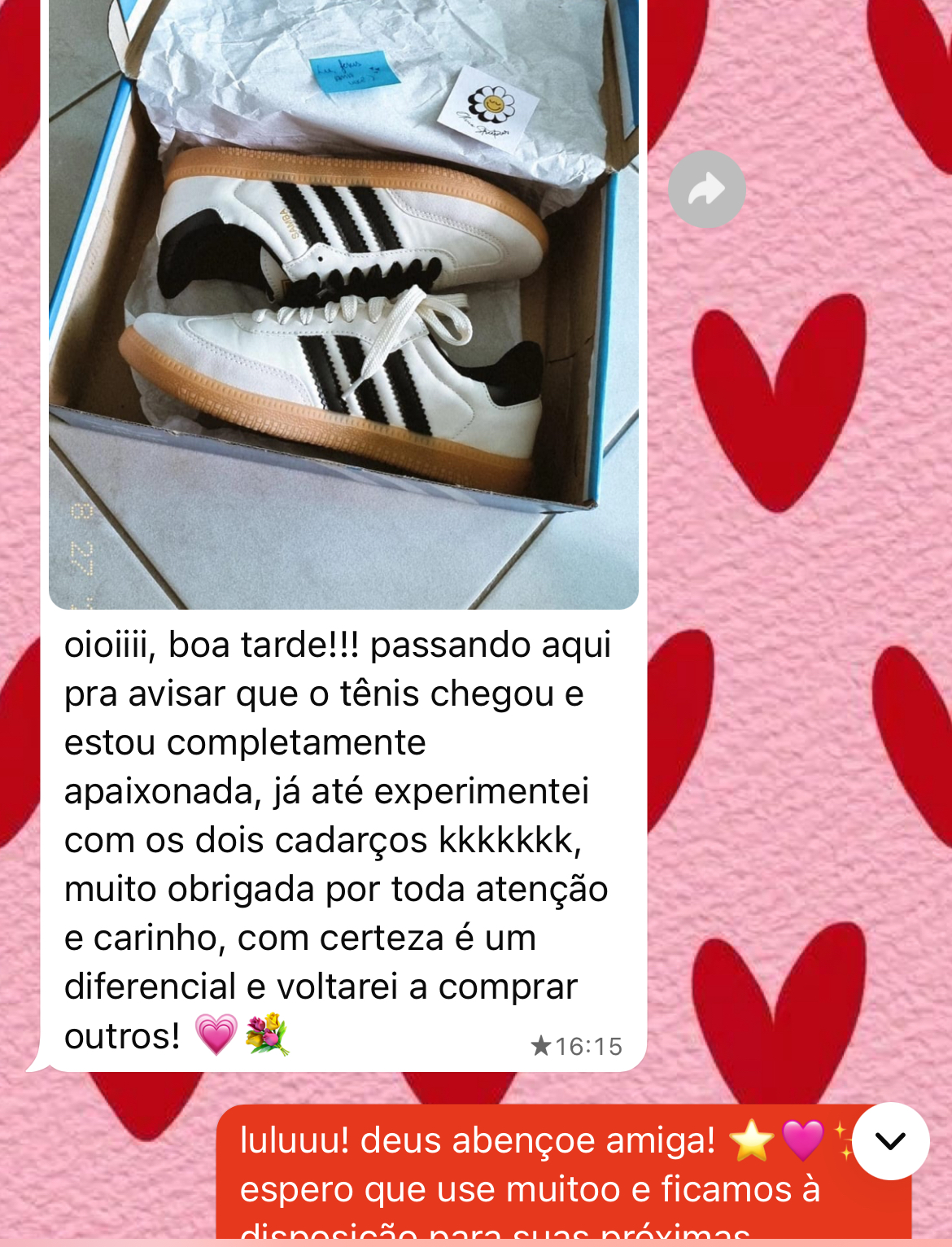Open the sneaker box photo
The height and width of the screenshot is (1247, 952).
[x=343, y=304]
